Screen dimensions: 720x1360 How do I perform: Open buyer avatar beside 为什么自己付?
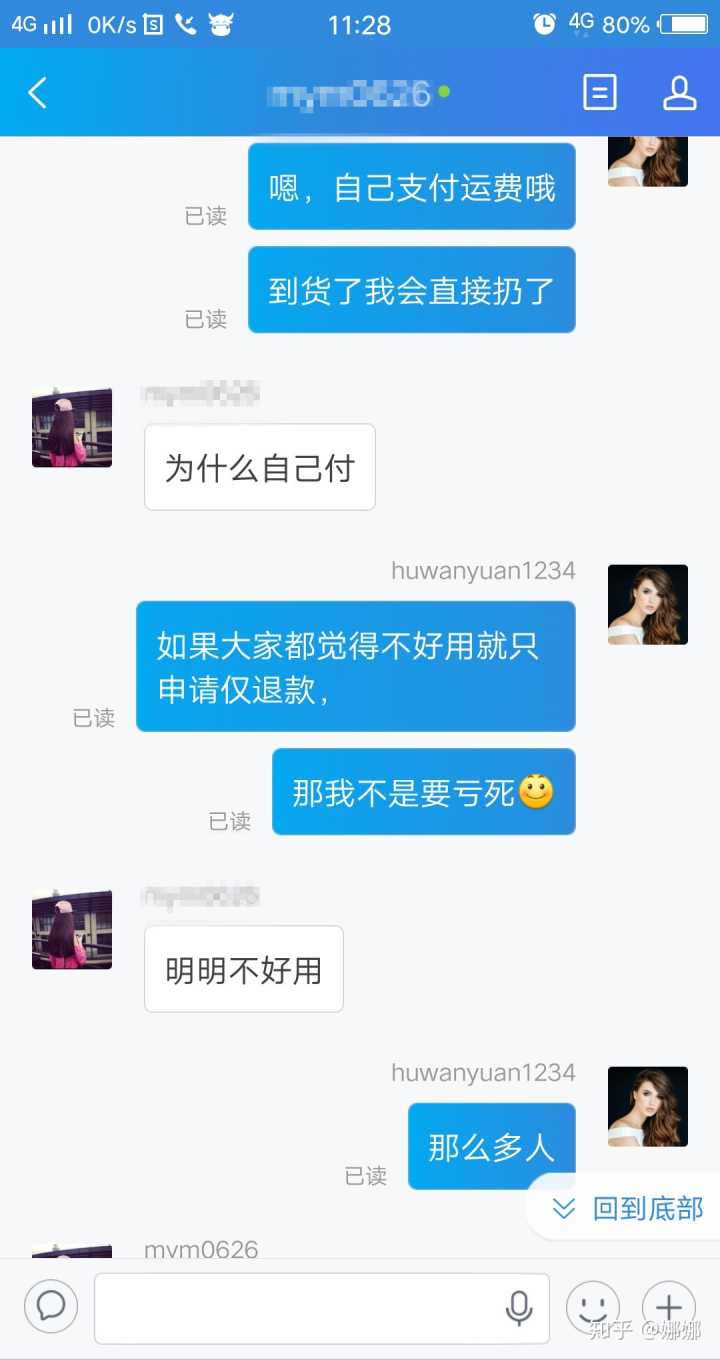72,427
